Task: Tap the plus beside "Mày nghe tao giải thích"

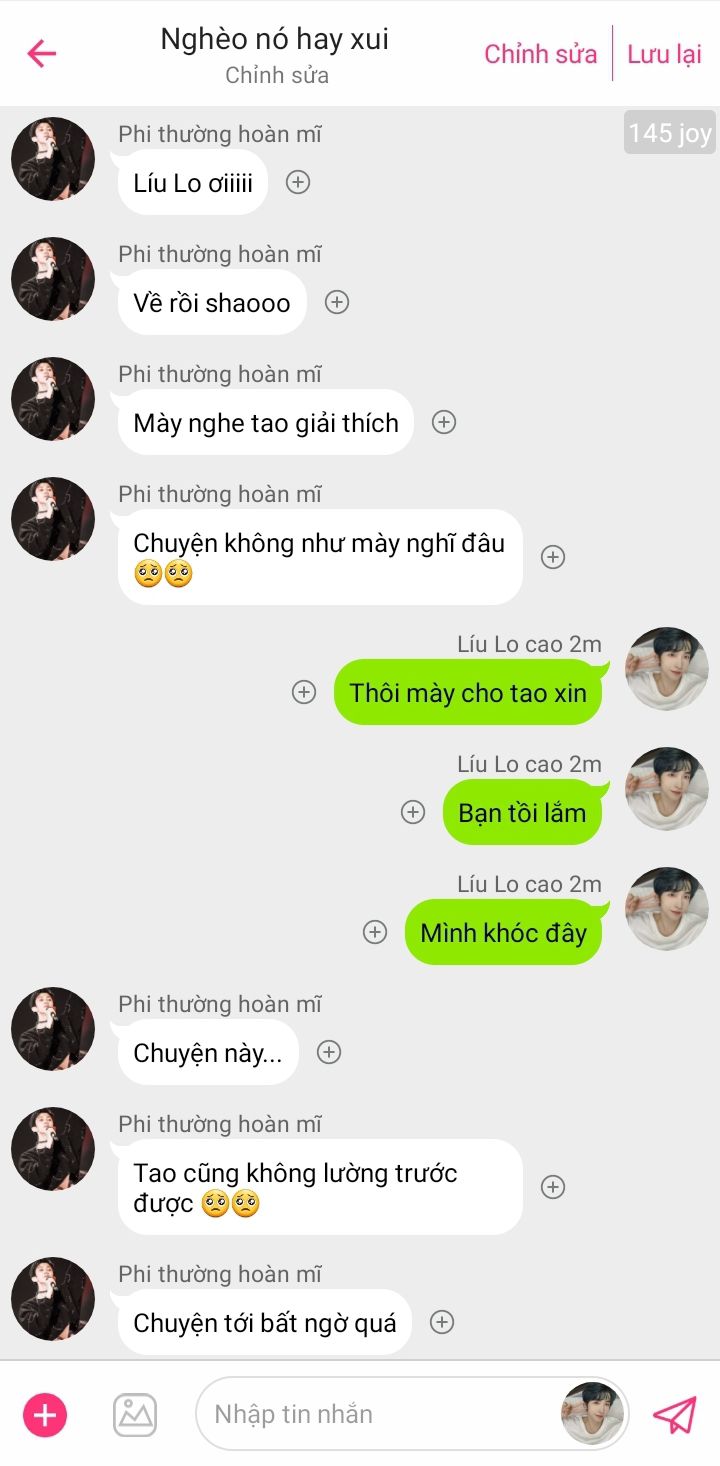Action: 444,422
